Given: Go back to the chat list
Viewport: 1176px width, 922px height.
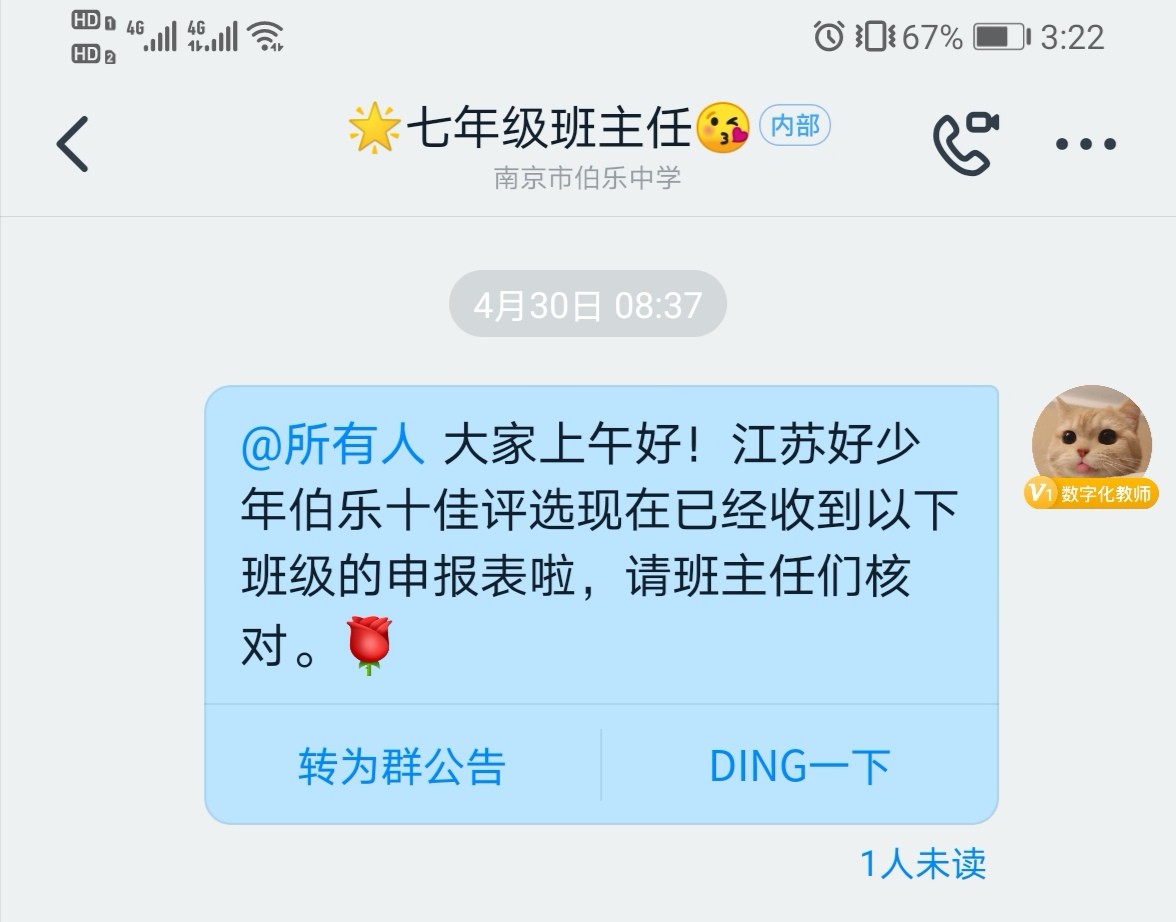Looking at the screenshot, I should coord(73,144).
